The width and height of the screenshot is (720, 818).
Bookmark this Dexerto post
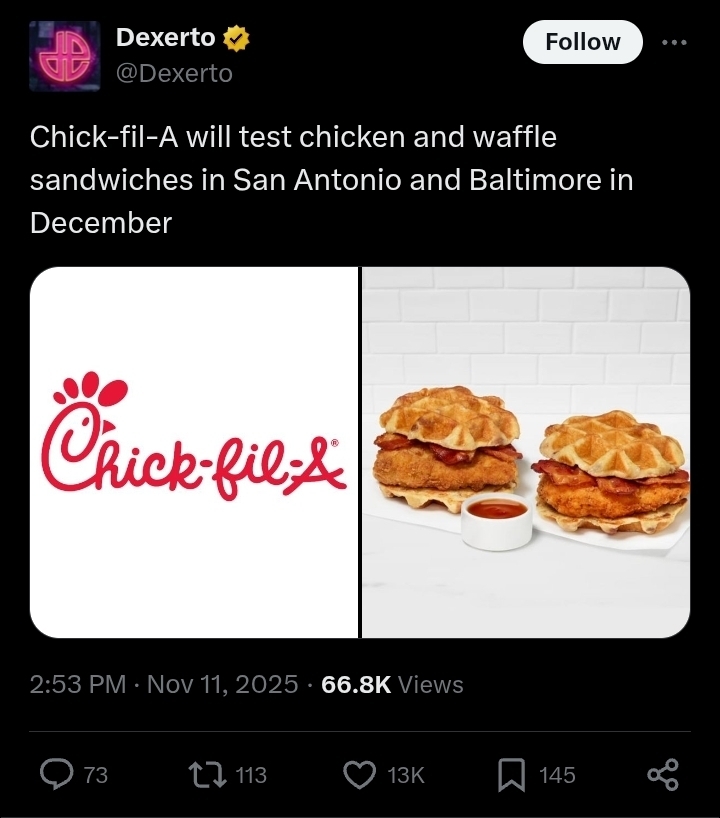pos(511,774)
